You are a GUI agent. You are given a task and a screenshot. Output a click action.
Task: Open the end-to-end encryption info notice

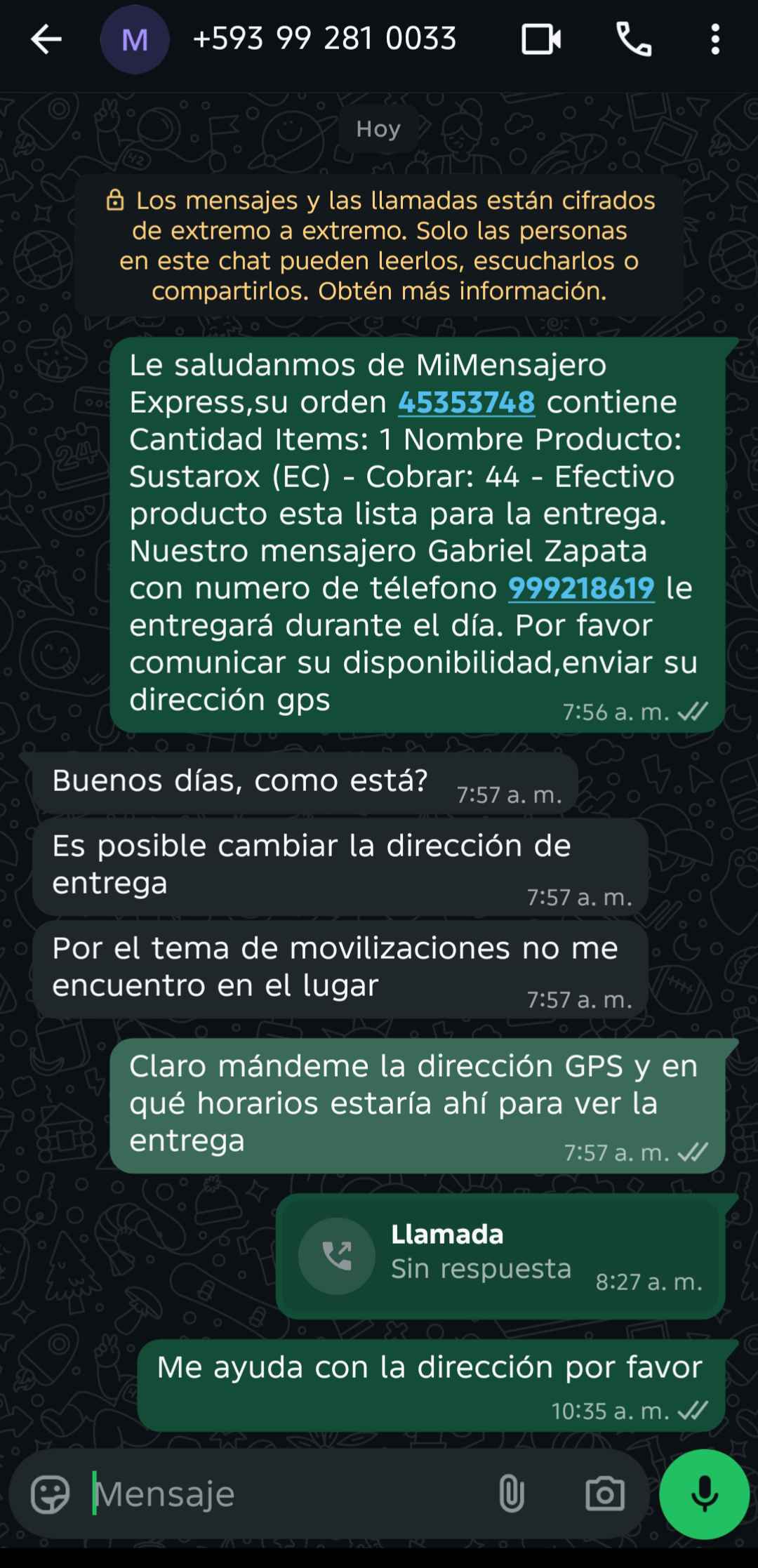[x=379, y=246]
